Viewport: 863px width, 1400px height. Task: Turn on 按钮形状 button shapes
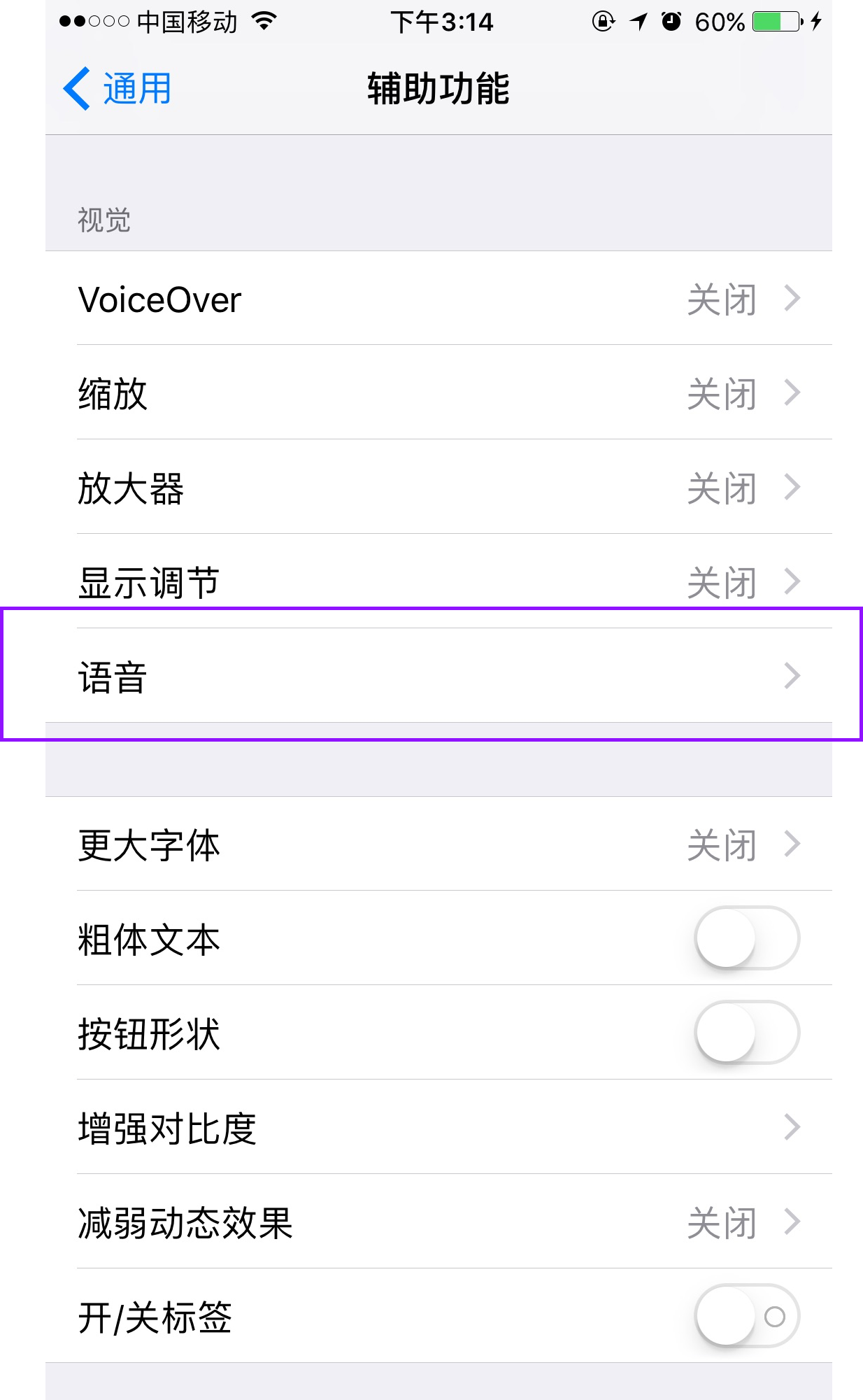coord(747,1033)
